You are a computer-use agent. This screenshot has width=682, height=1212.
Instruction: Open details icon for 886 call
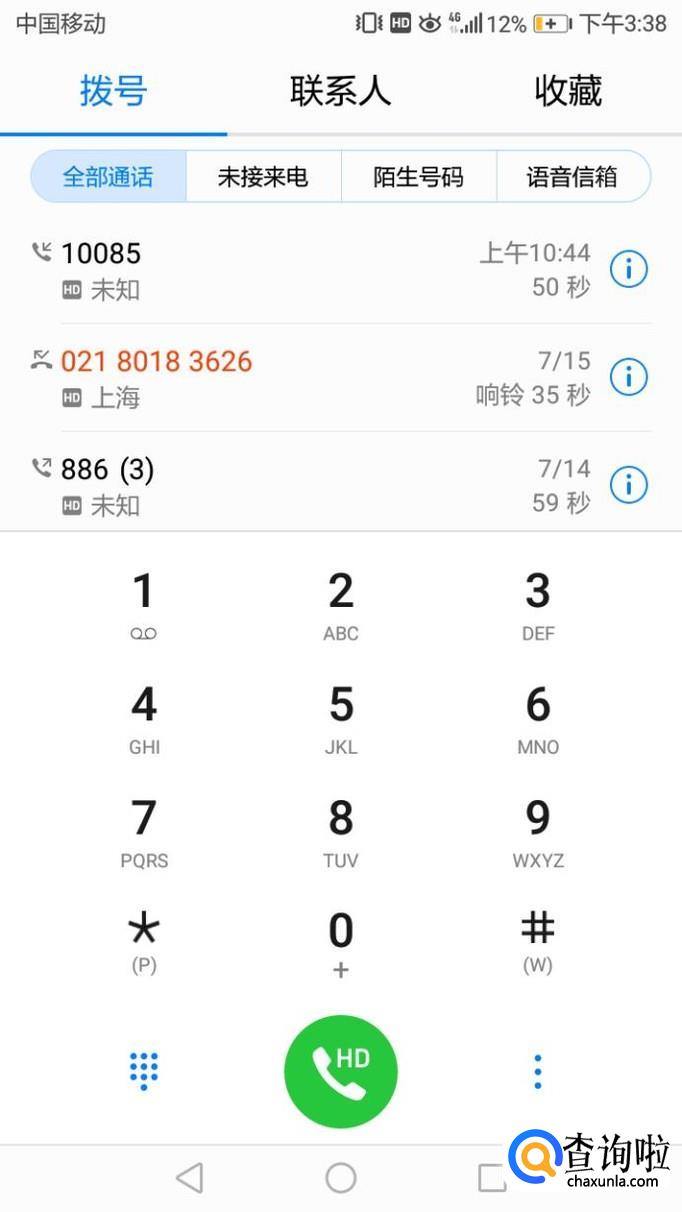[629, 485]
